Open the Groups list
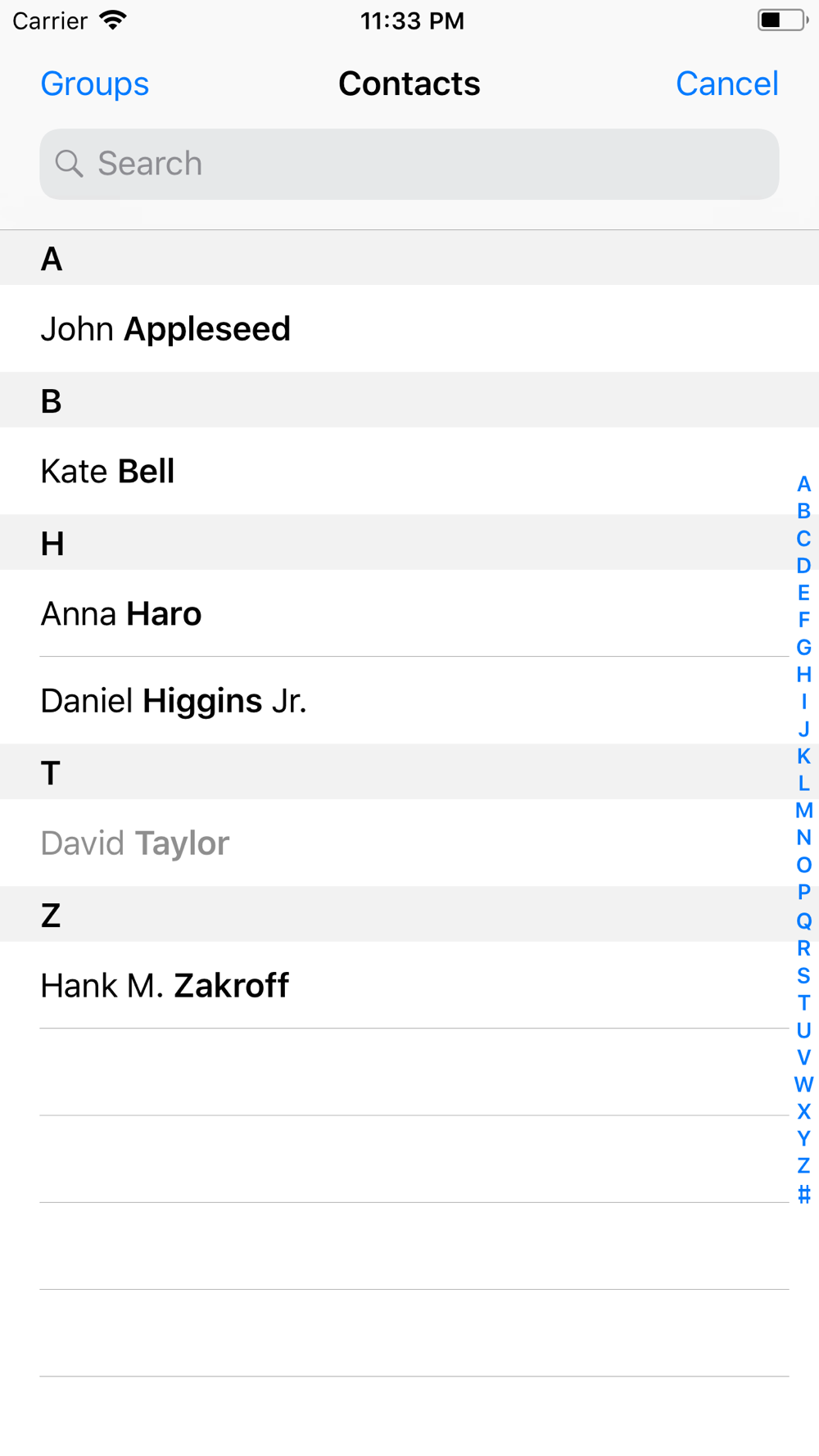Image resolution: width=819 pixels, height=1456 pixels. click(94, 84)
